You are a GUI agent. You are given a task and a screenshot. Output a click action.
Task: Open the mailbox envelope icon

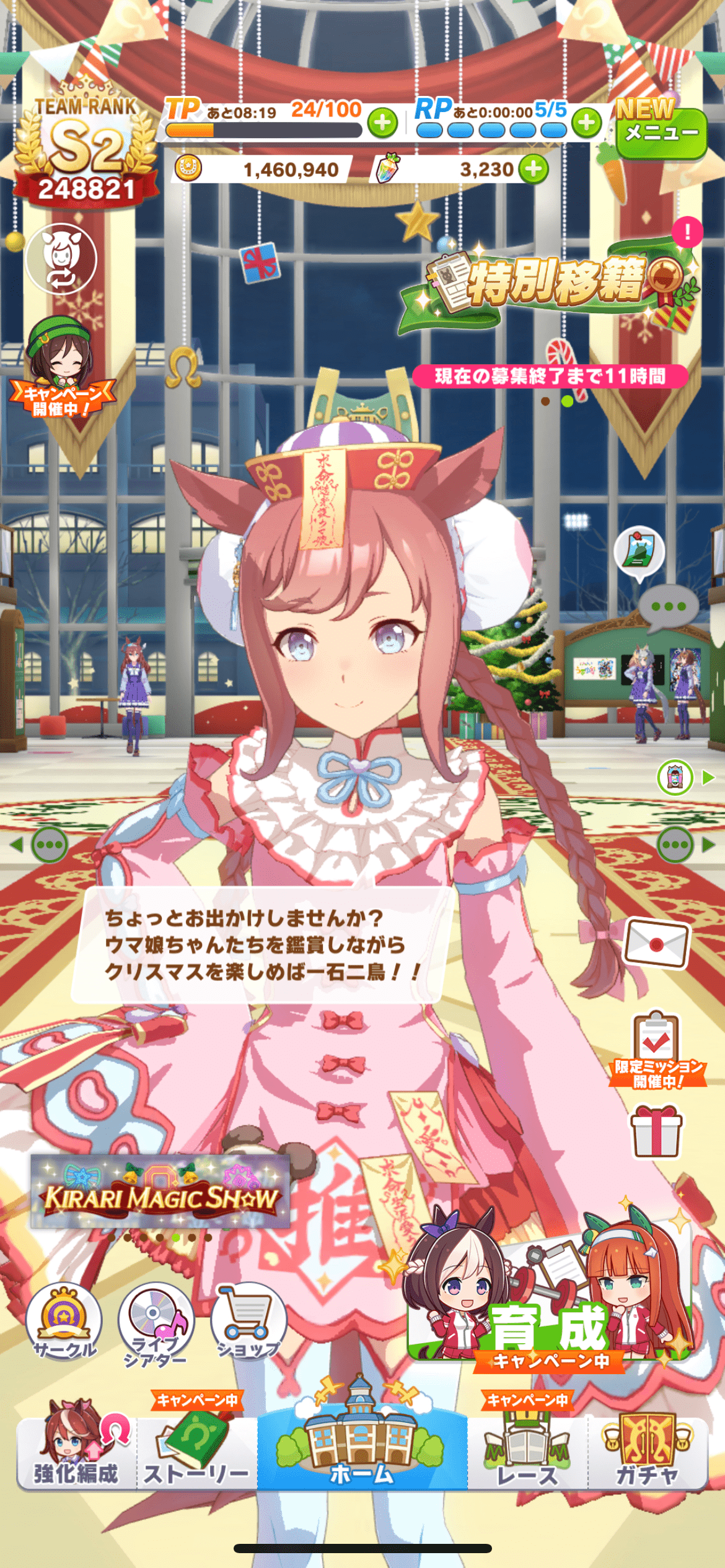point(656,943)
